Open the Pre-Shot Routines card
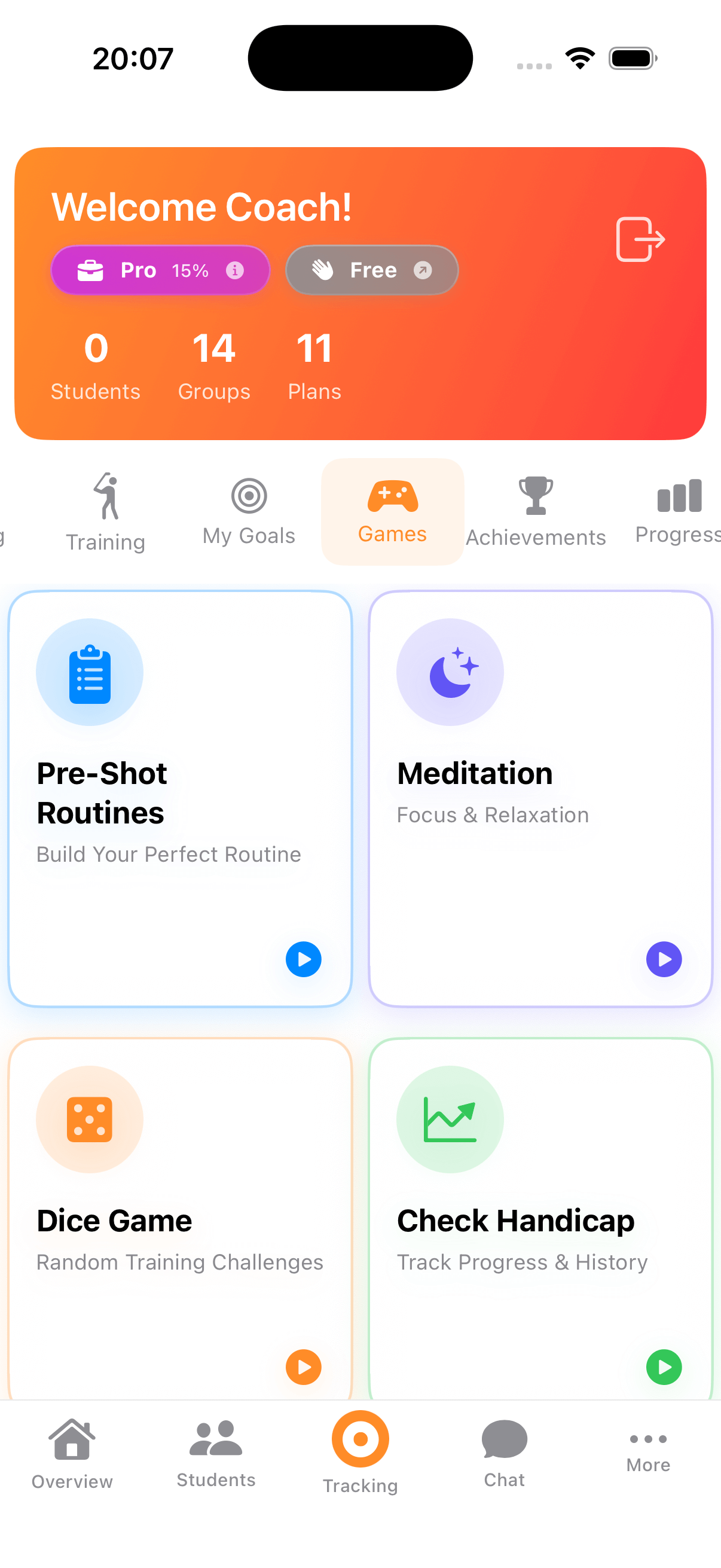Screen dimensions: 721x1568 pyautogui.click(x=180, y=798)
